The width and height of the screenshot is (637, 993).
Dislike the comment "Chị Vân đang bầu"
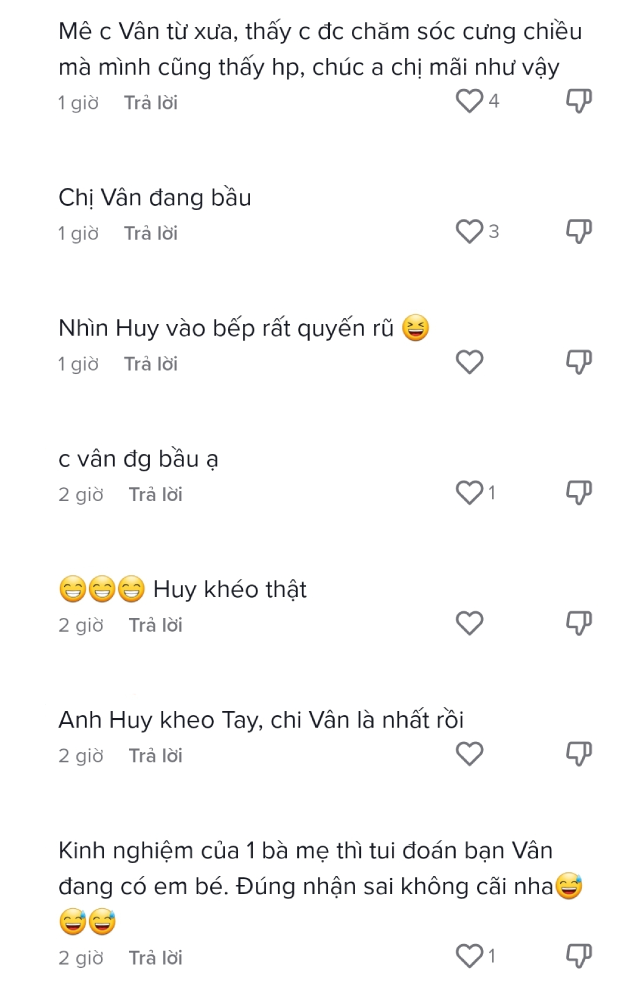(x=579, y=232)
